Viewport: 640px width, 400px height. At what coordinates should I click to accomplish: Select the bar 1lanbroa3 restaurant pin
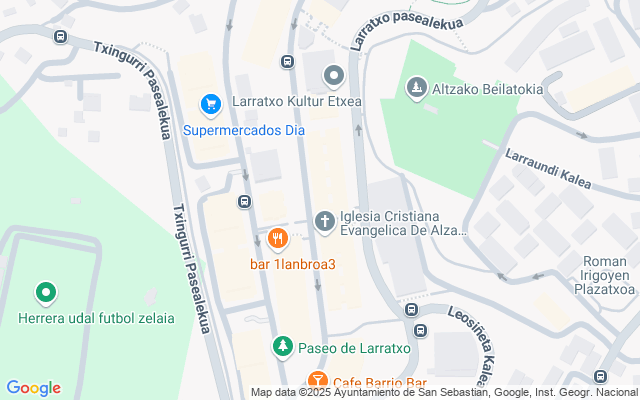[x=278, y=239]
